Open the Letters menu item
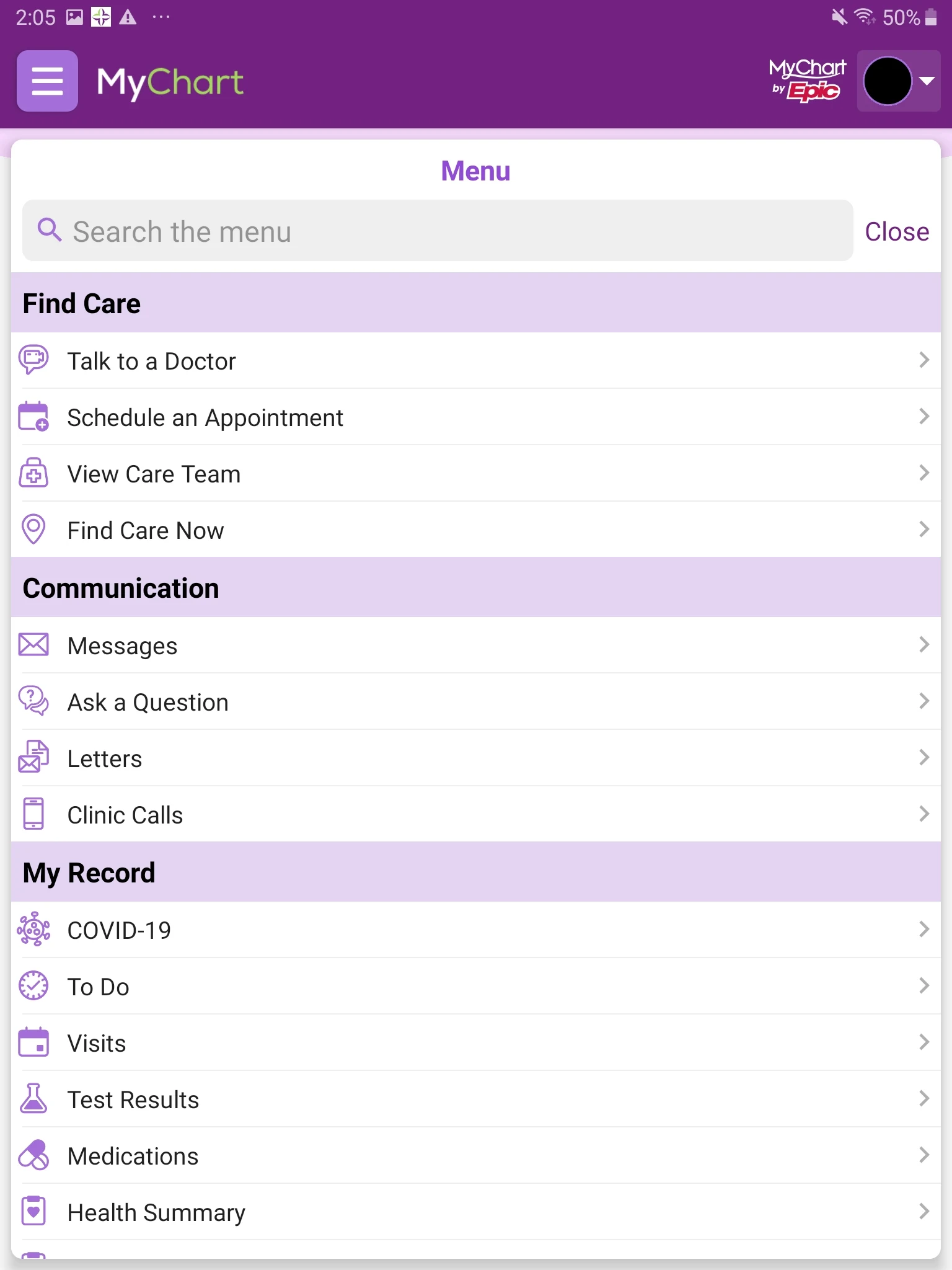 (104, 758)
